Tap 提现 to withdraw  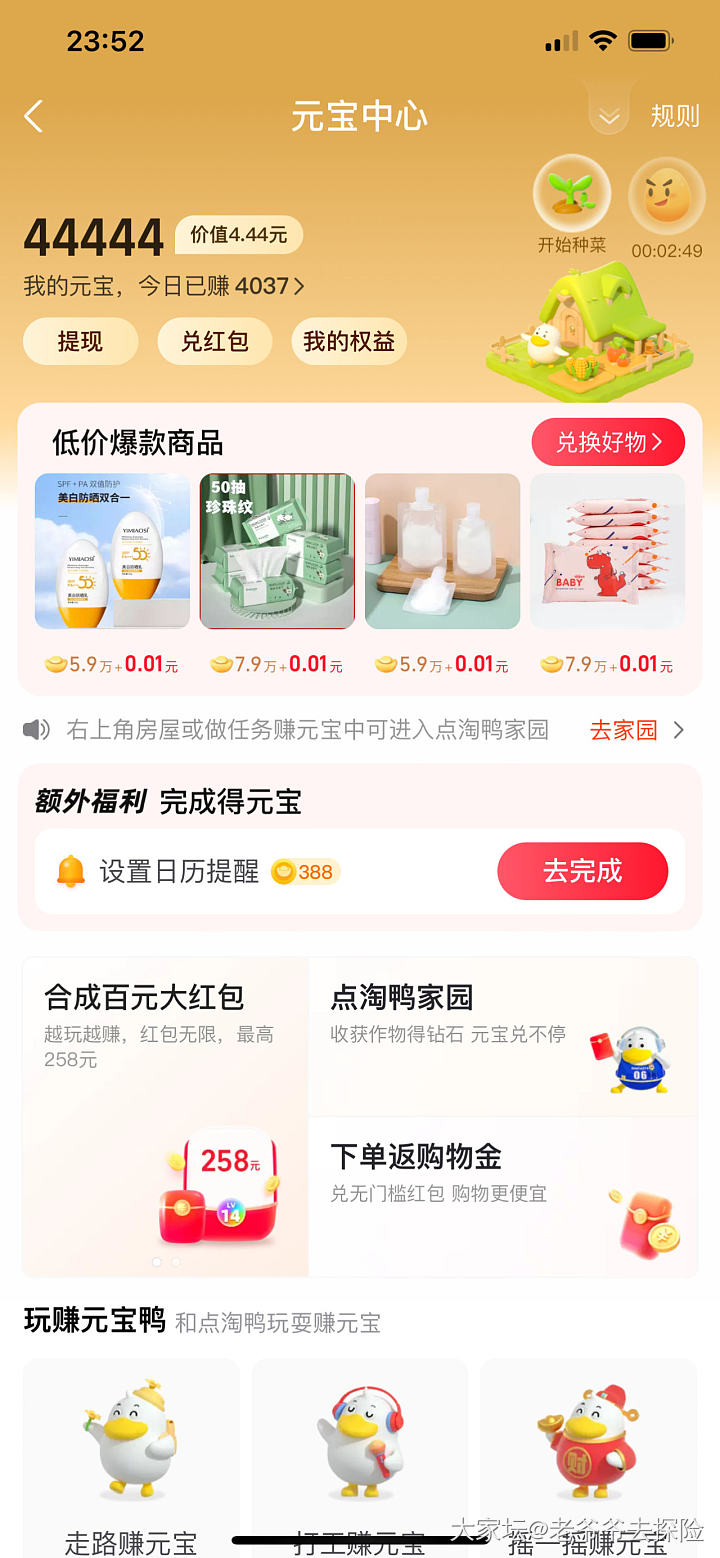pyautogui.click(x=80, y=342)
